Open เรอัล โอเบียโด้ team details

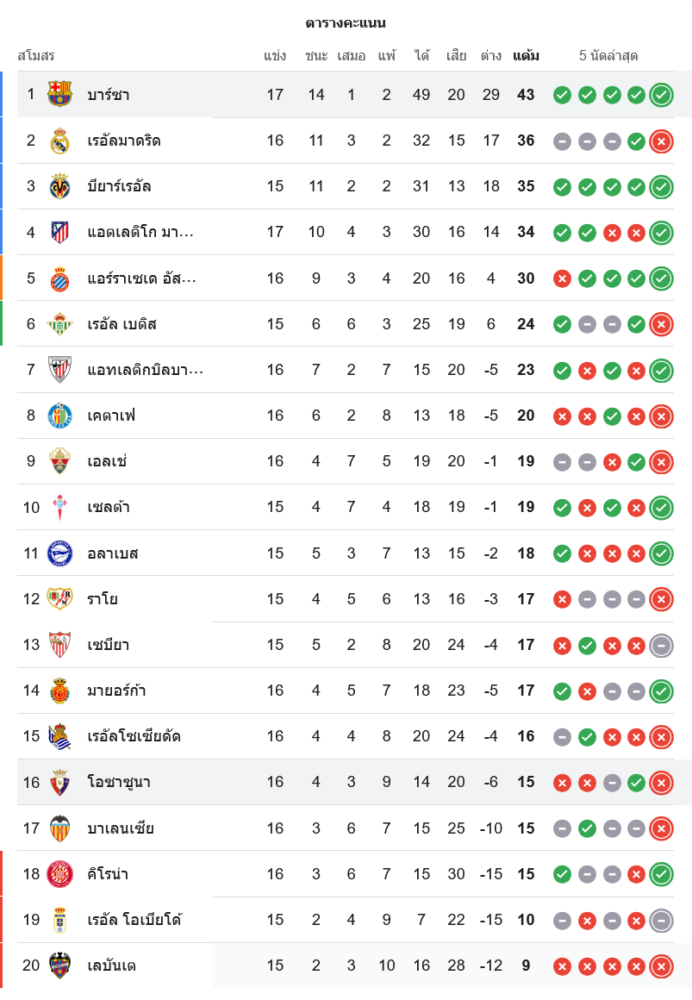(134, 920)
